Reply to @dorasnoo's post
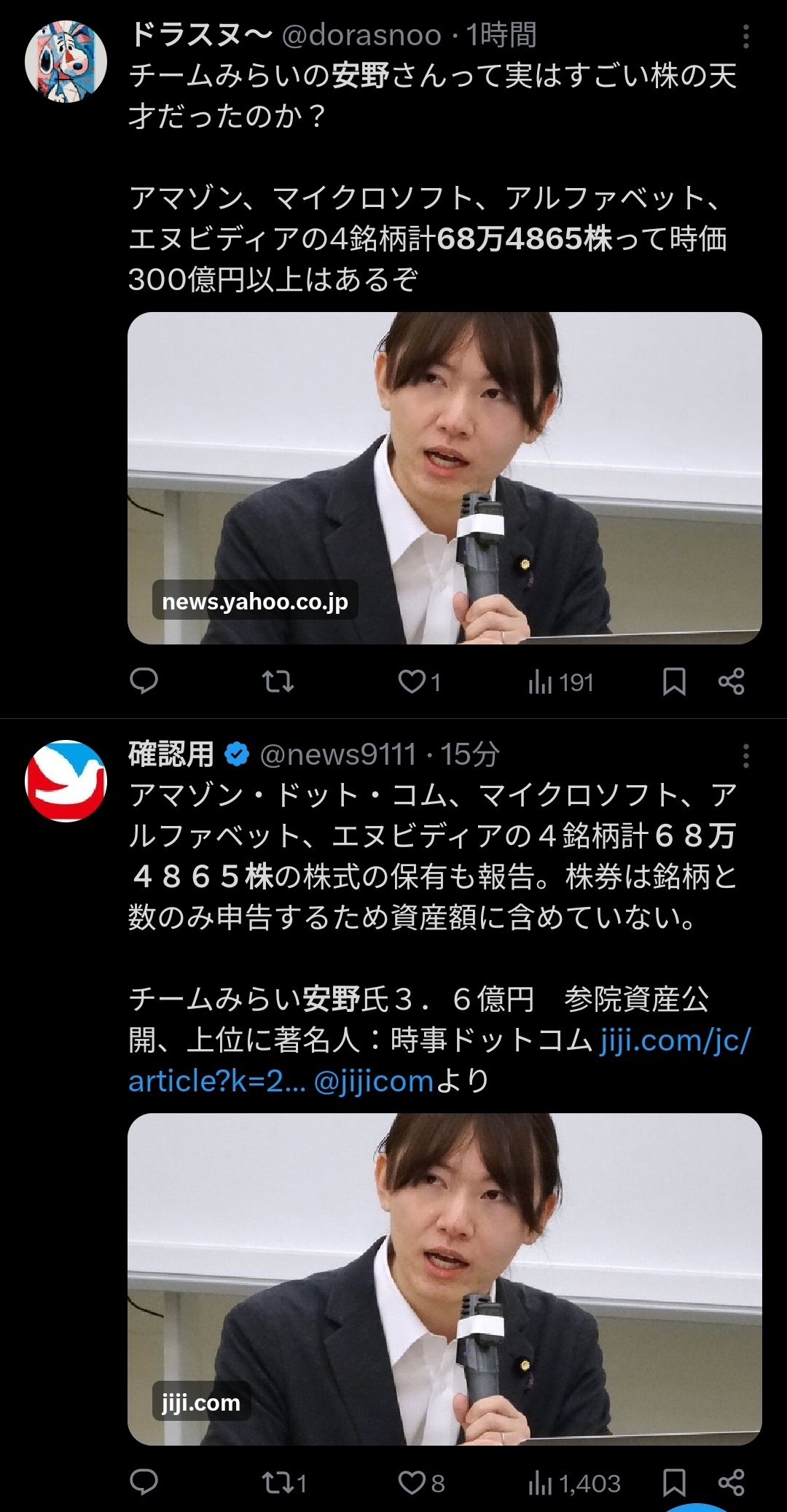 point(144,682)
